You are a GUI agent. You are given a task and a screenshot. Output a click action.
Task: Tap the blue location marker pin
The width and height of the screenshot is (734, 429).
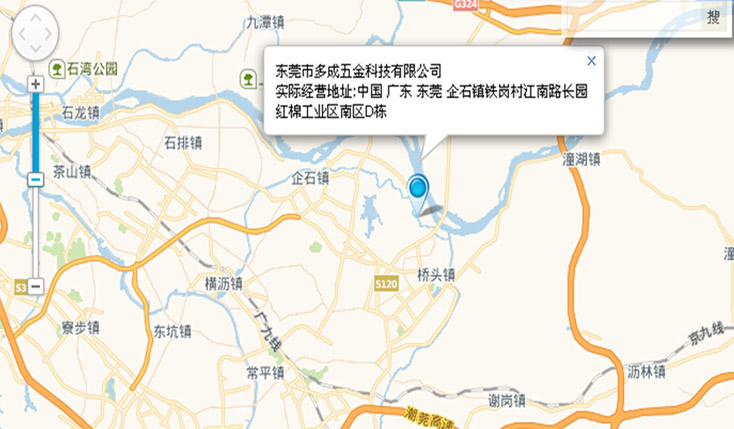click(x=418, y=186)
